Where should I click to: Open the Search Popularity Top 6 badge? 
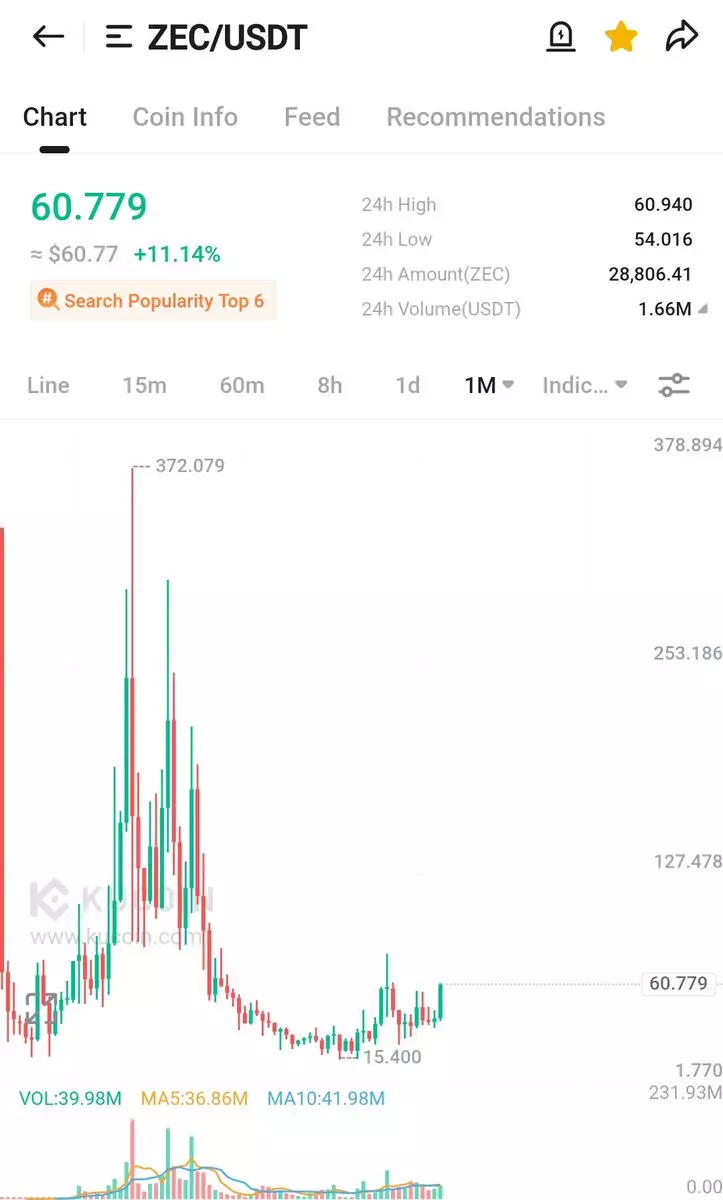pyautogui.click(x=152, y=301)
